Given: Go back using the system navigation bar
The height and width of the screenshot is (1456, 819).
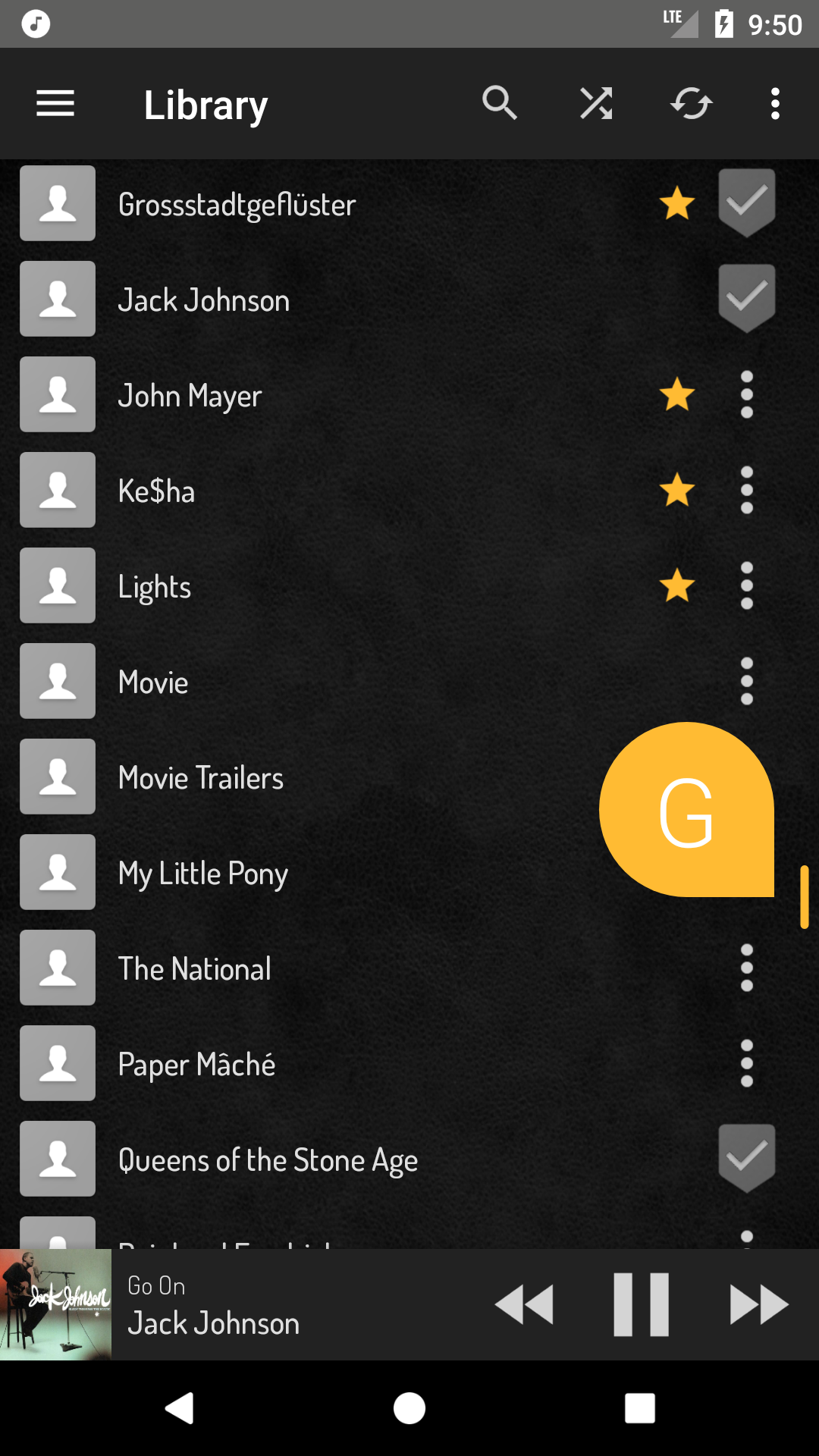Looking at the screenshot, I should (x=180, y=1408).
